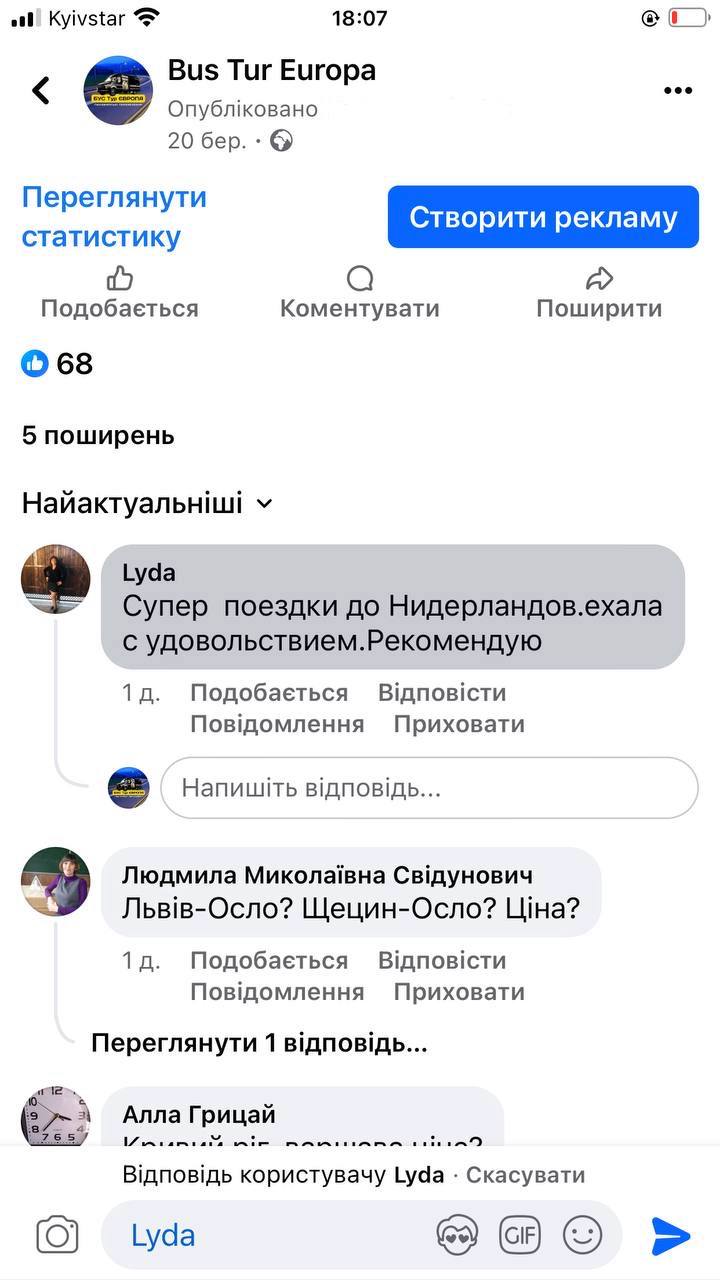Tap Відповісти under Lyda's comment
Viewport: 720px width, 1280px height.
442,693
